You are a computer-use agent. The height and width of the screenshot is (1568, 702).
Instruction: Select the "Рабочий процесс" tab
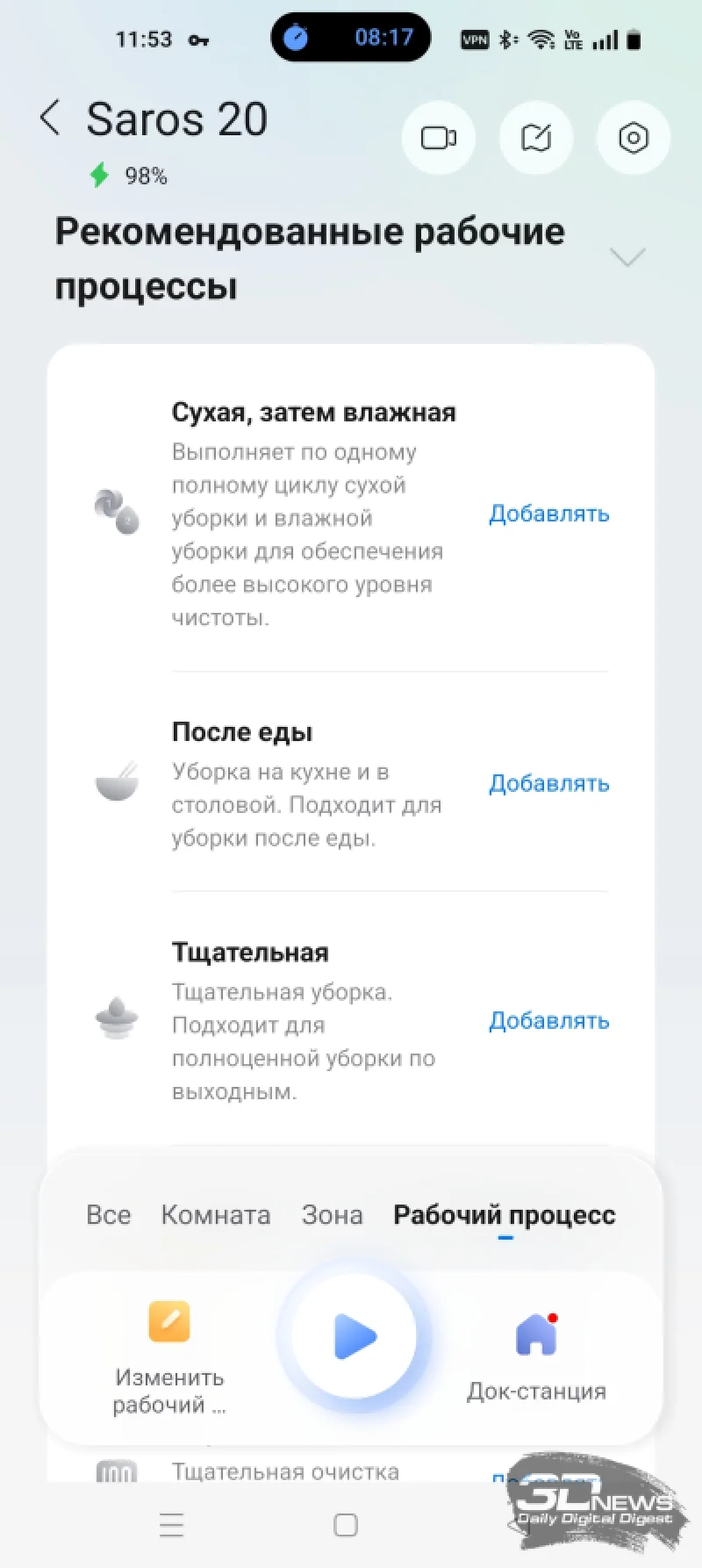pos(505,1215)
